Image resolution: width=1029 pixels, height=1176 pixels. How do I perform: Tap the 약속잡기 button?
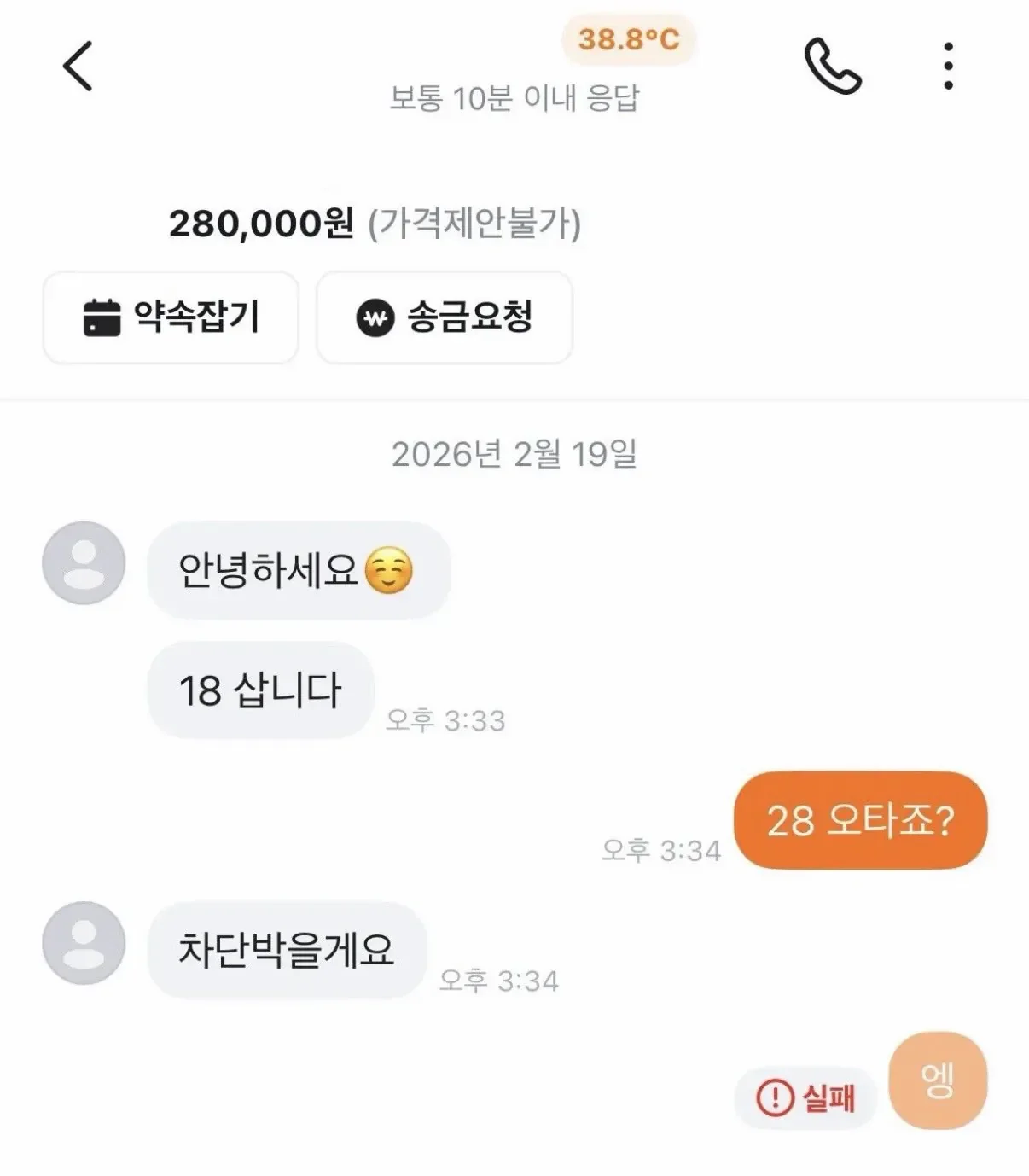coord(171,317)
